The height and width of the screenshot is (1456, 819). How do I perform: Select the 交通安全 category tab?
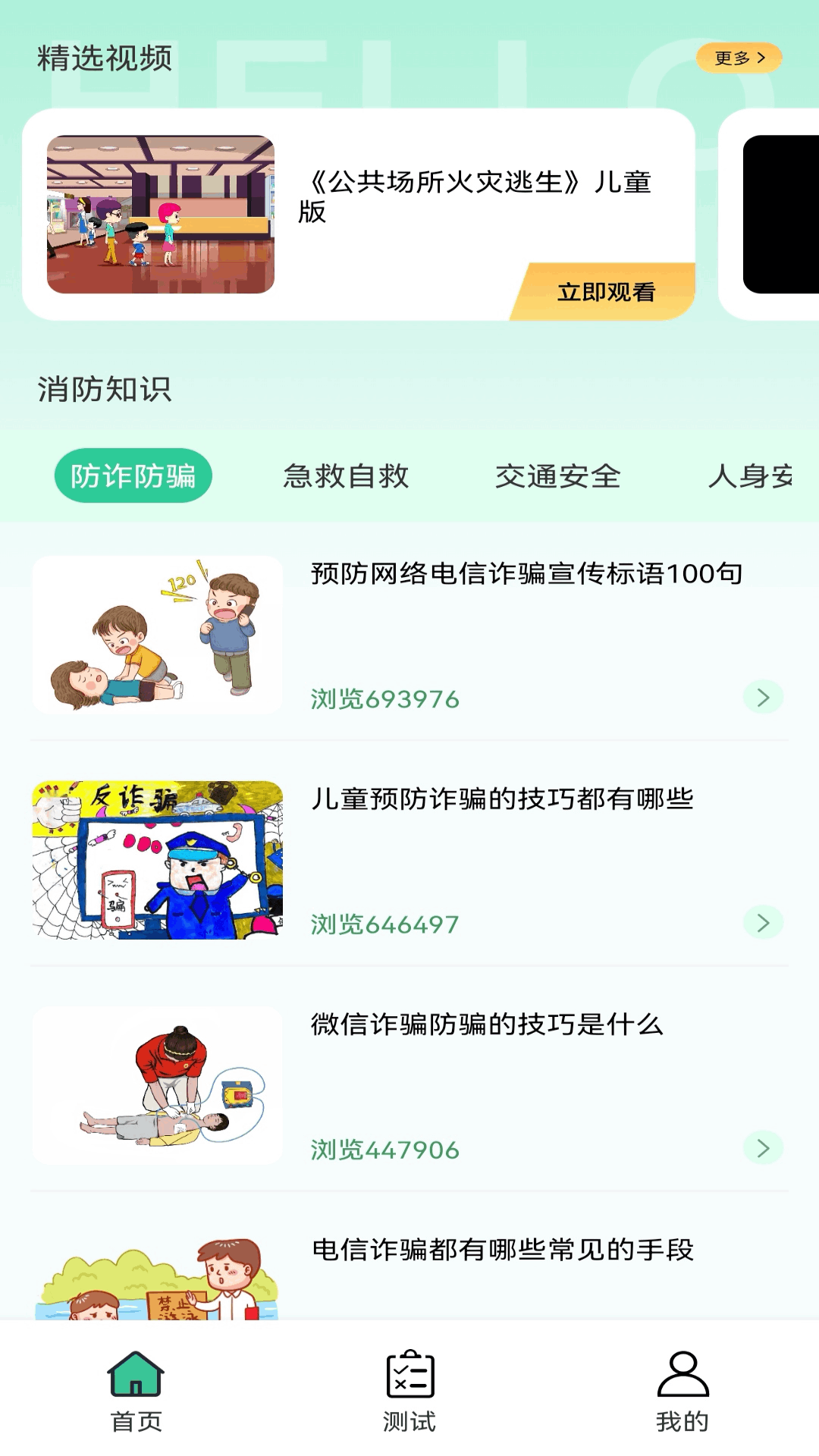click(560, 477)
